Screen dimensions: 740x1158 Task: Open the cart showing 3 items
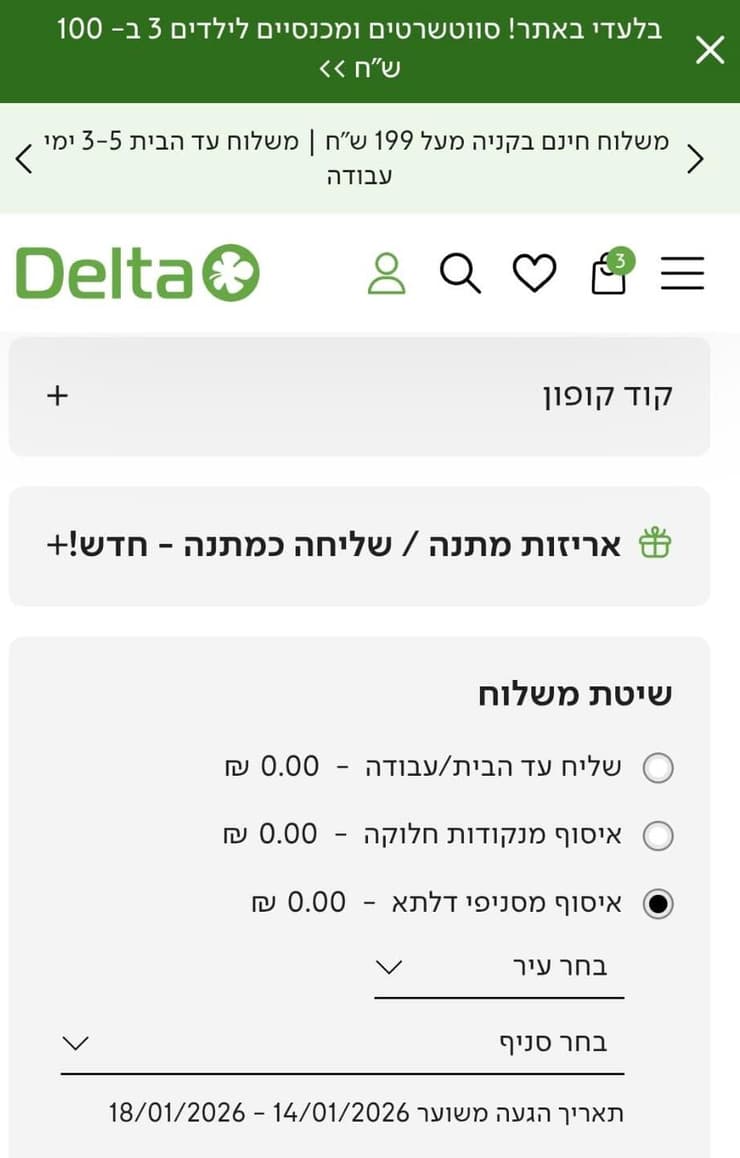point(608,271)
